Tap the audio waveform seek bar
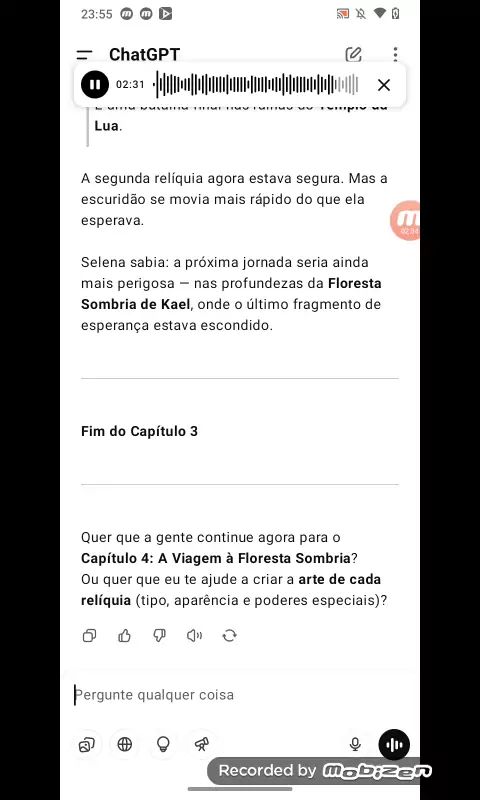 tap(256, 85)
